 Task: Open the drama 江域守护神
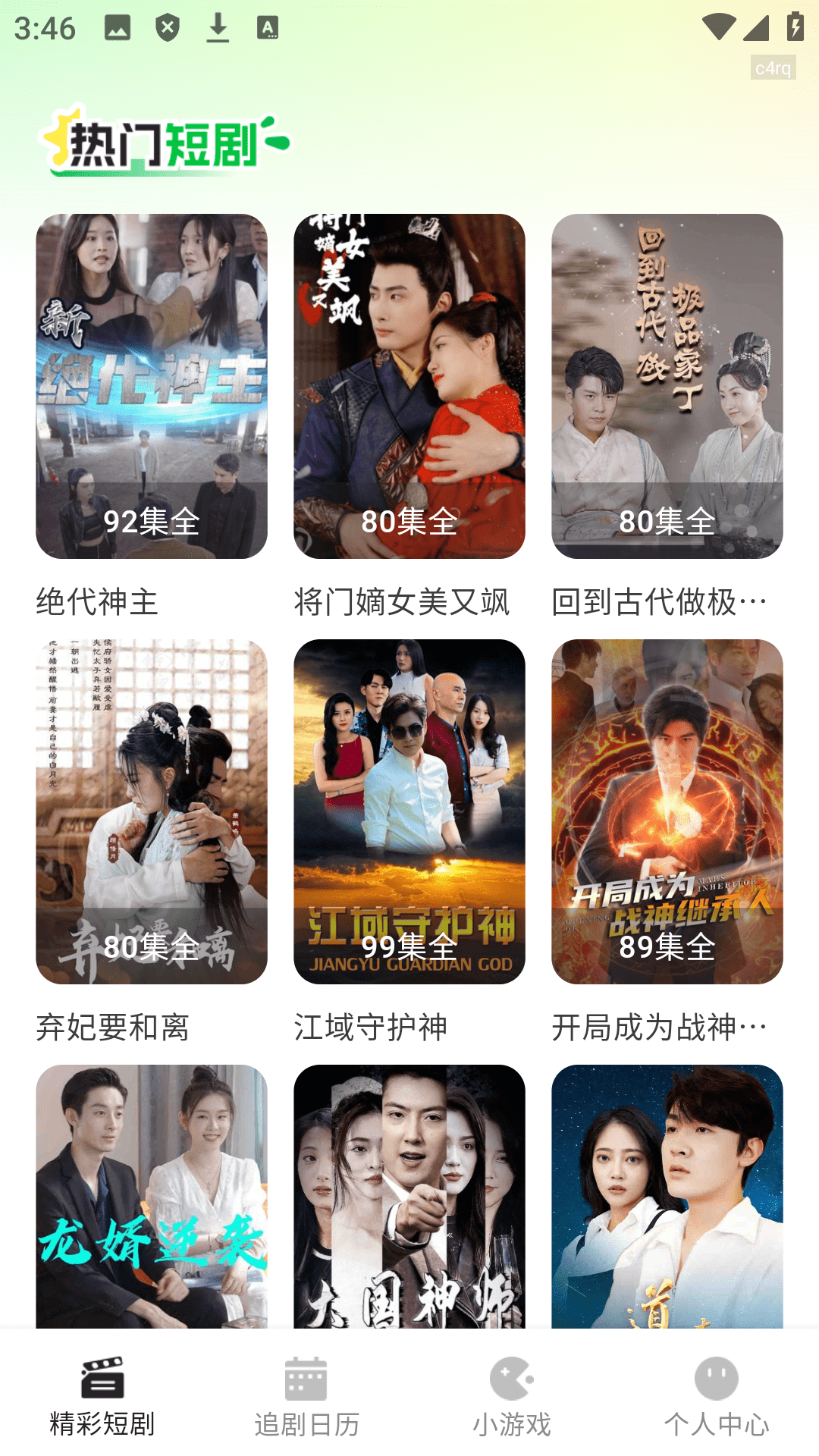409,811
